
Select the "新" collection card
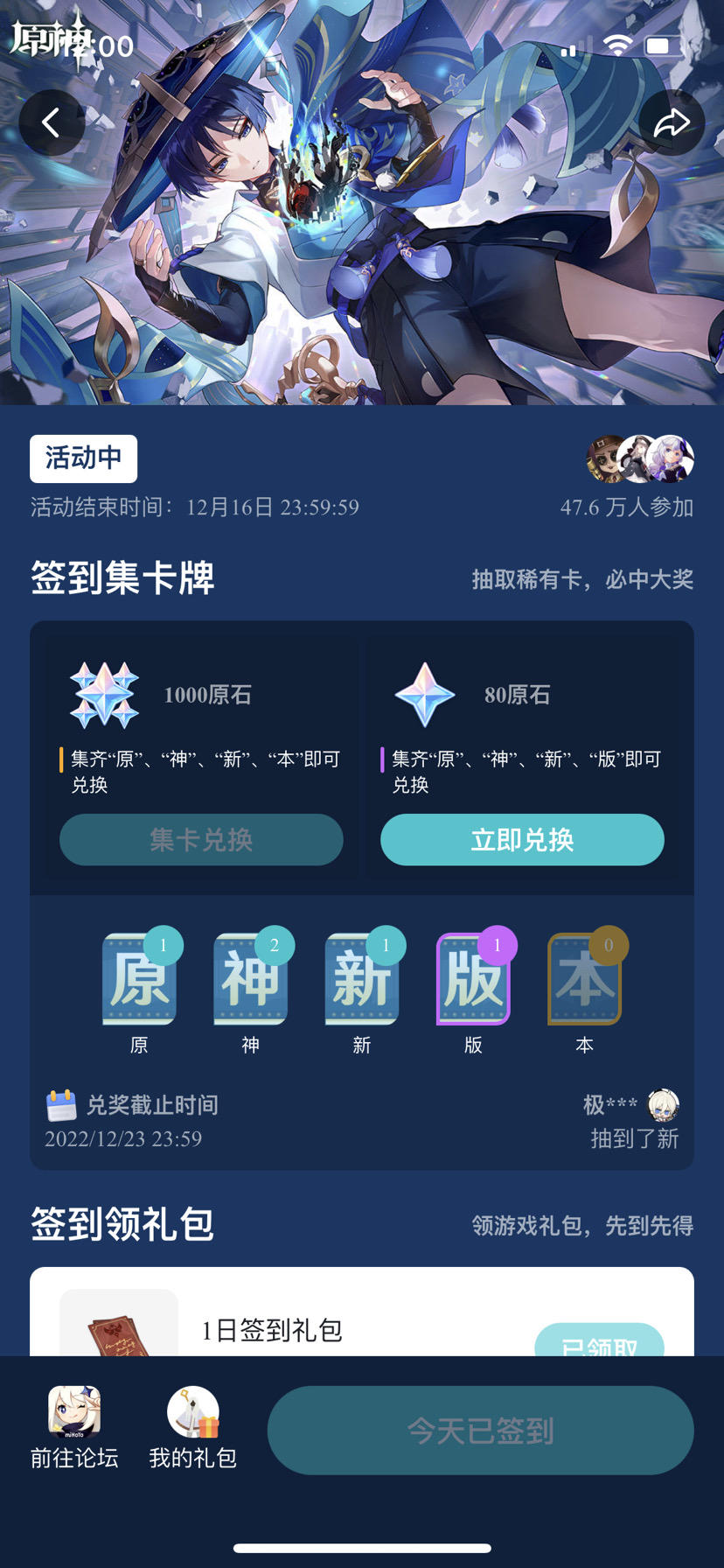[361, 978]
